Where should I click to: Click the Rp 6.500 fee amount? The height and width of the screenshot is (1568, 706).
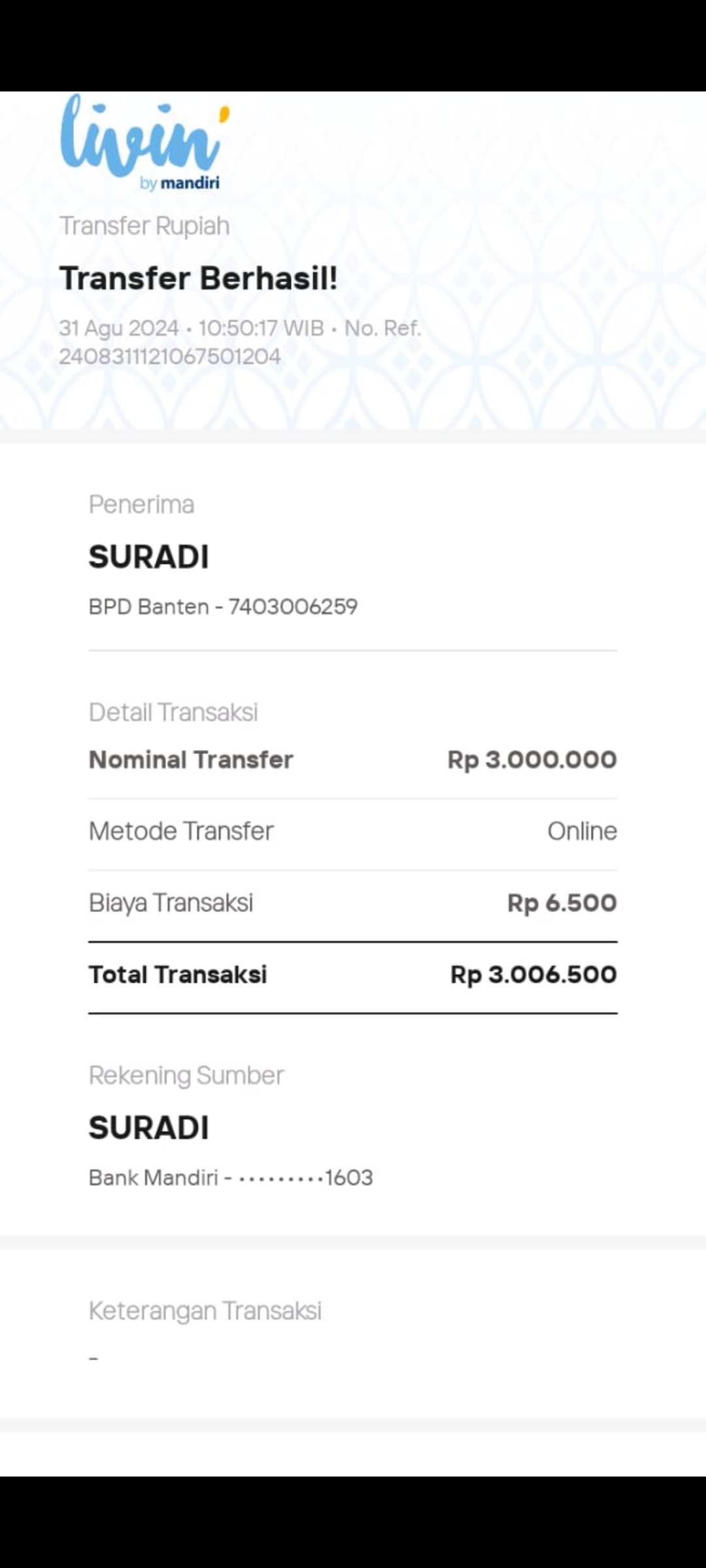tap(562, 902)
